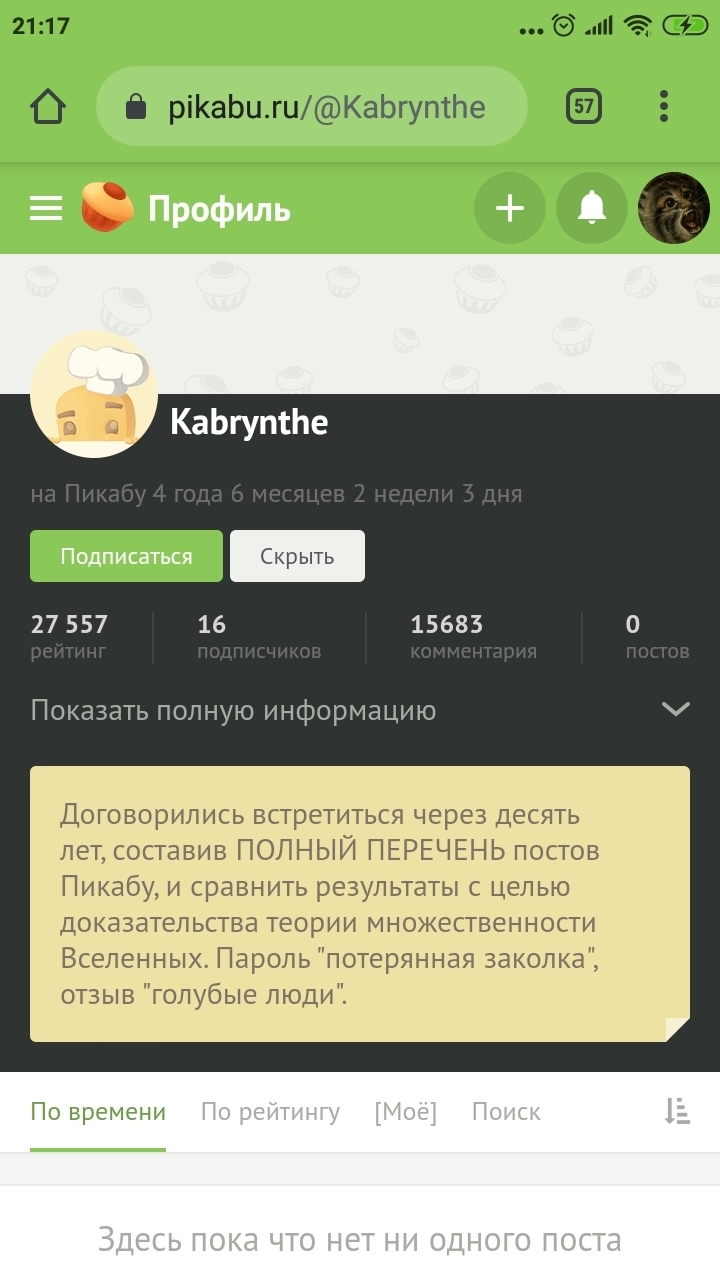Go to the browser home page
Viewport: 720px width, 1280px height.
click(48, 106)
